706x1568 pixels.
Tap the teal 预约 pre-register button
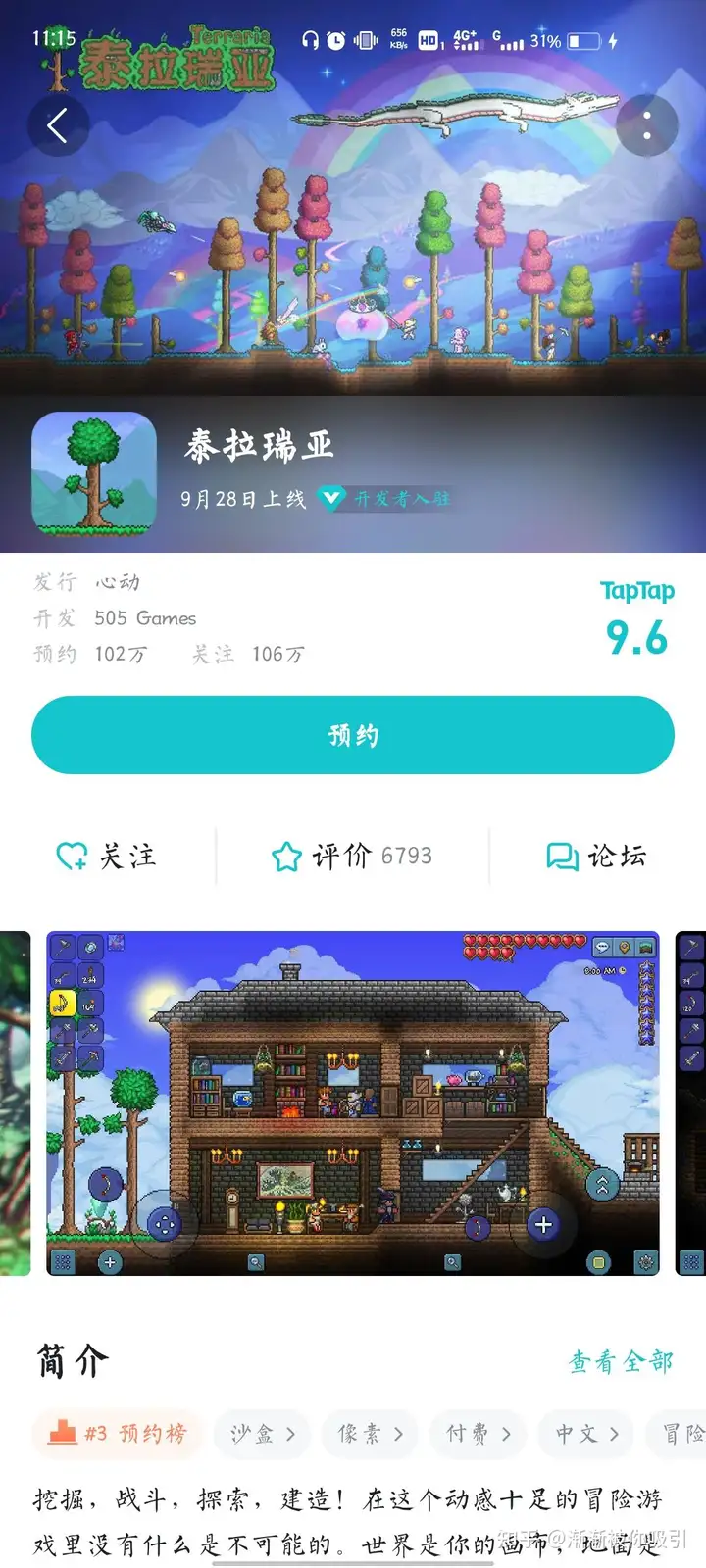(x=353, y=735)
